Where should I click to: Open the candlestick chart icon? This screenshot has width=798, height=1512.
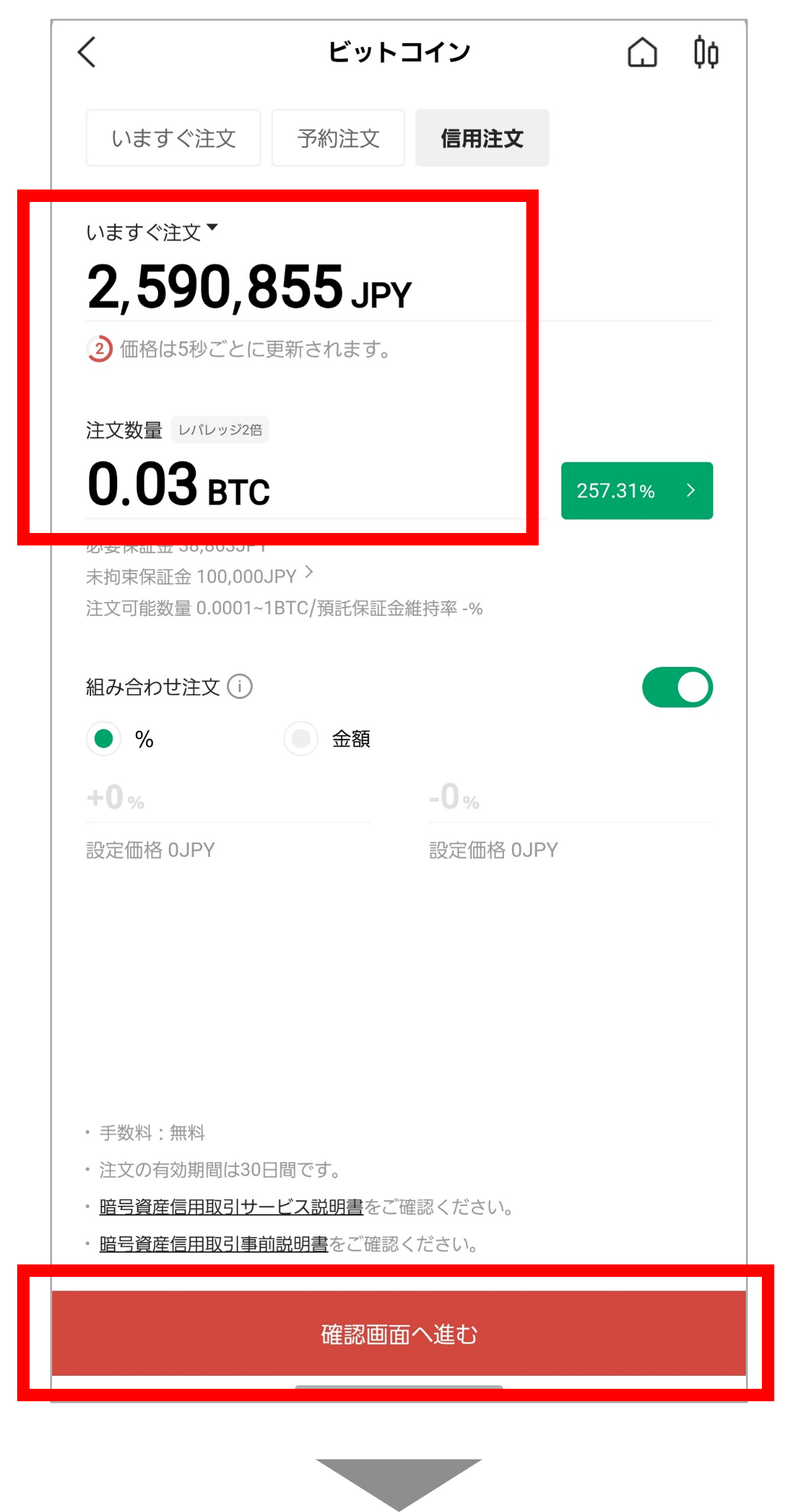[x=708, y=52]
